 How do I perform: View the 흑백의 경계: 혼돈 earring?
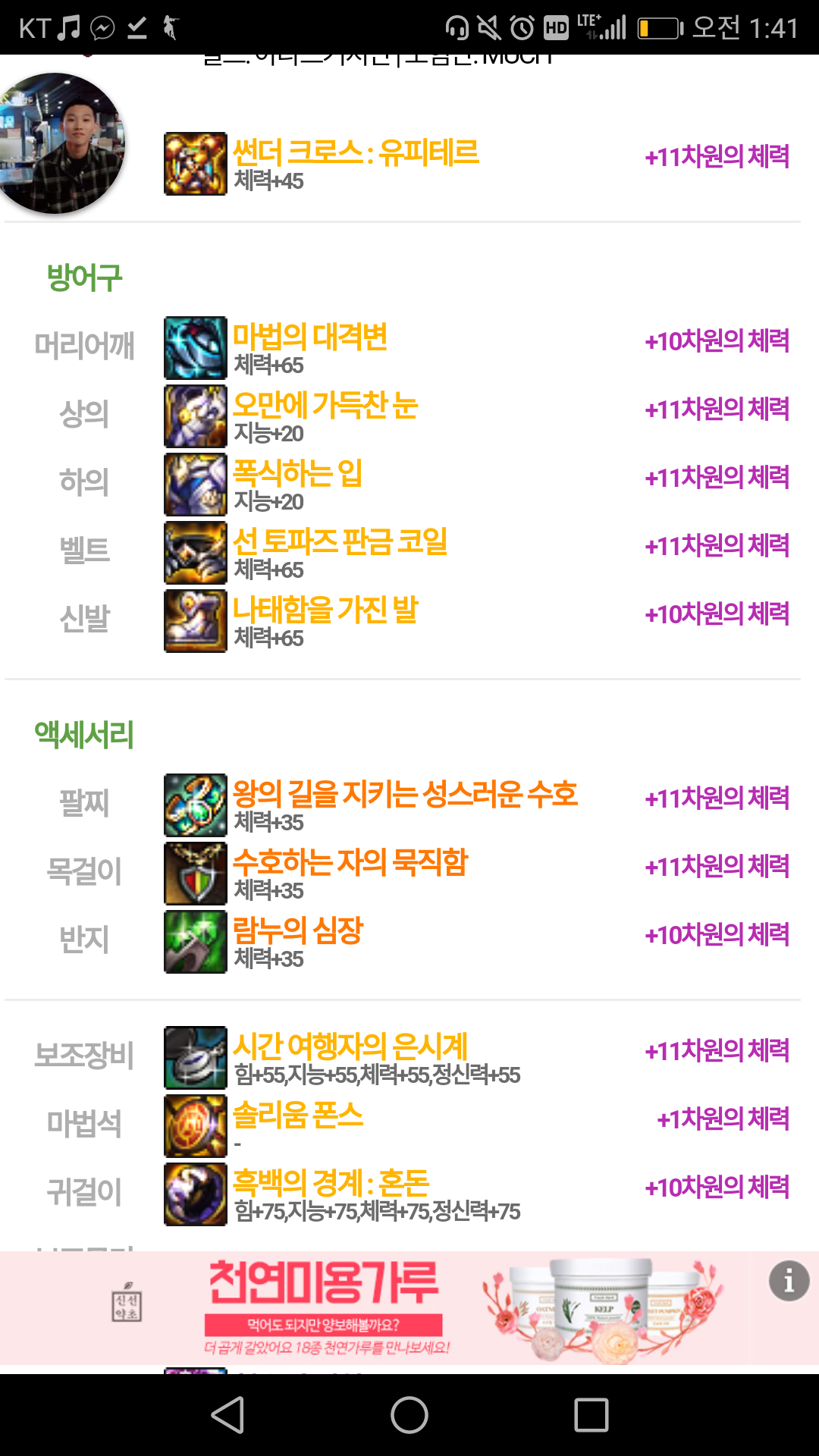[x=331, y=1184]
